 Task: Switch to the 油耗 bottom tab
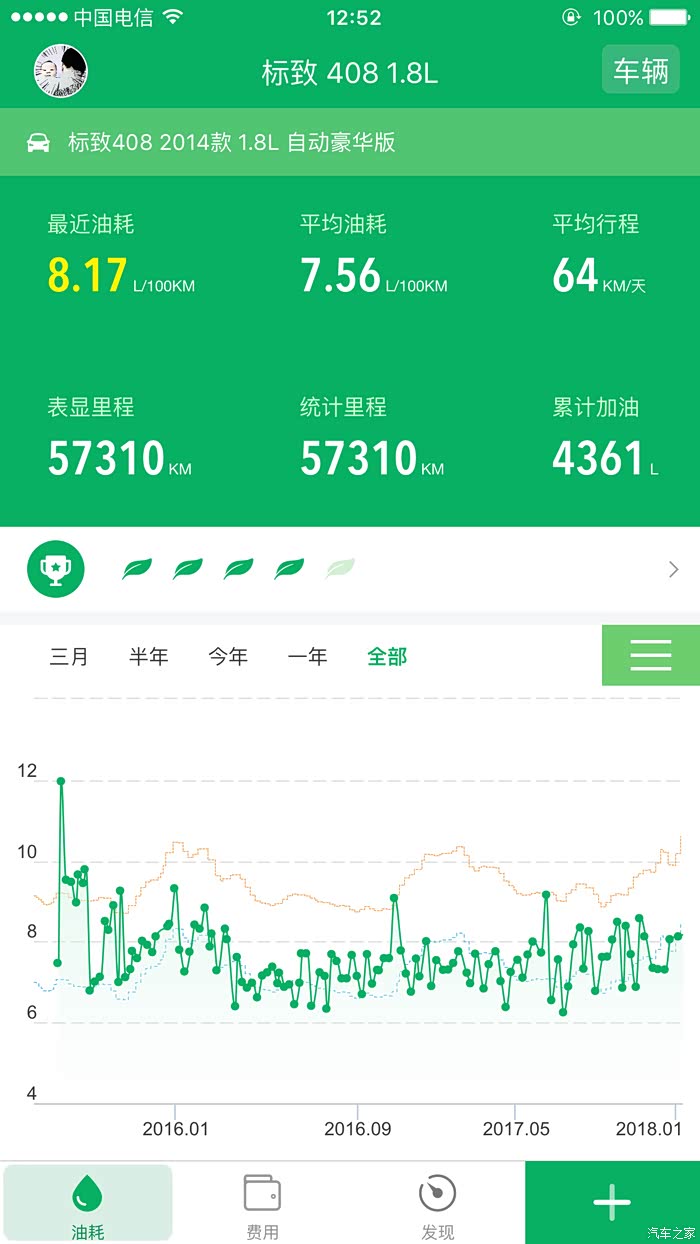click(88, 1204)
